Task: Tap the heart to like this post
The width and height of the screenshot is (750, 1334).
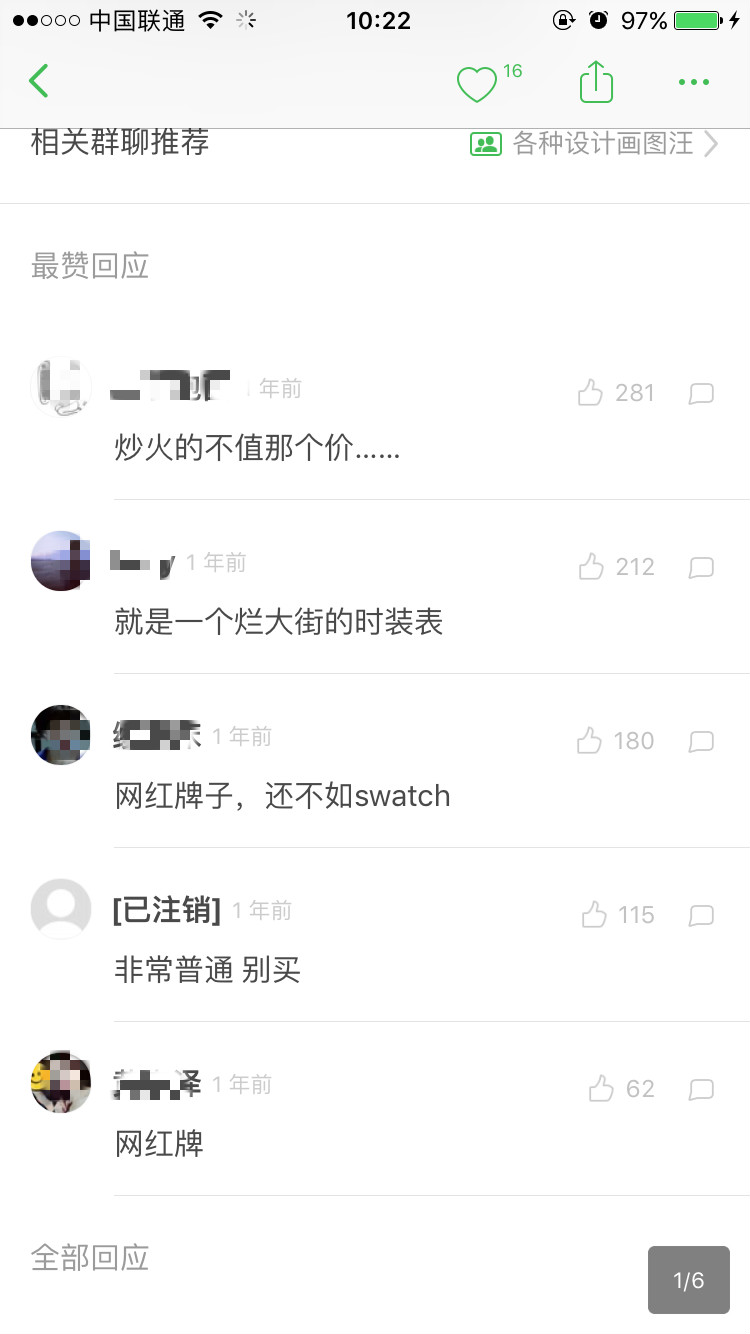Action: (x=477, y=83)
